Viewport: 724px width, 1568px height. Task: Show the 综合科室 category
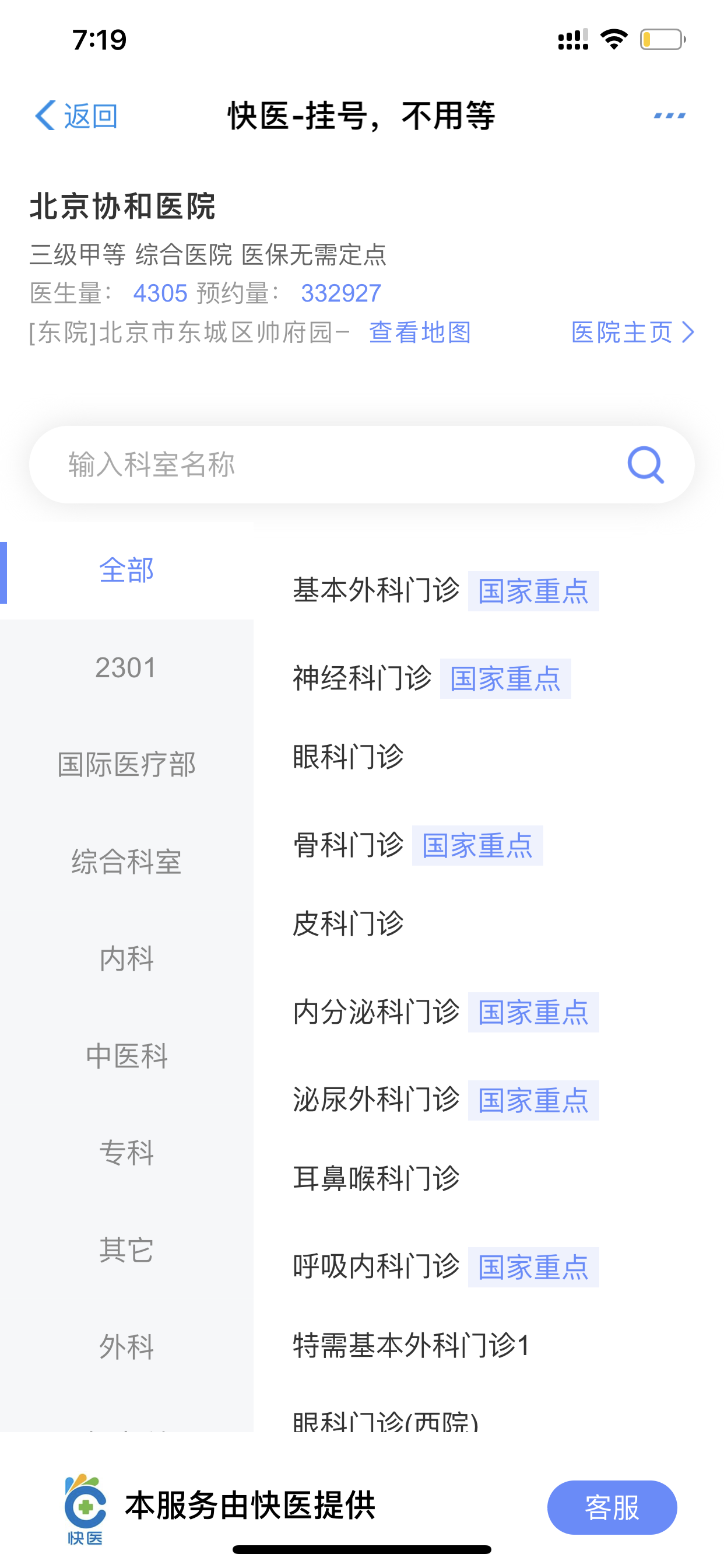coord(126,862)
